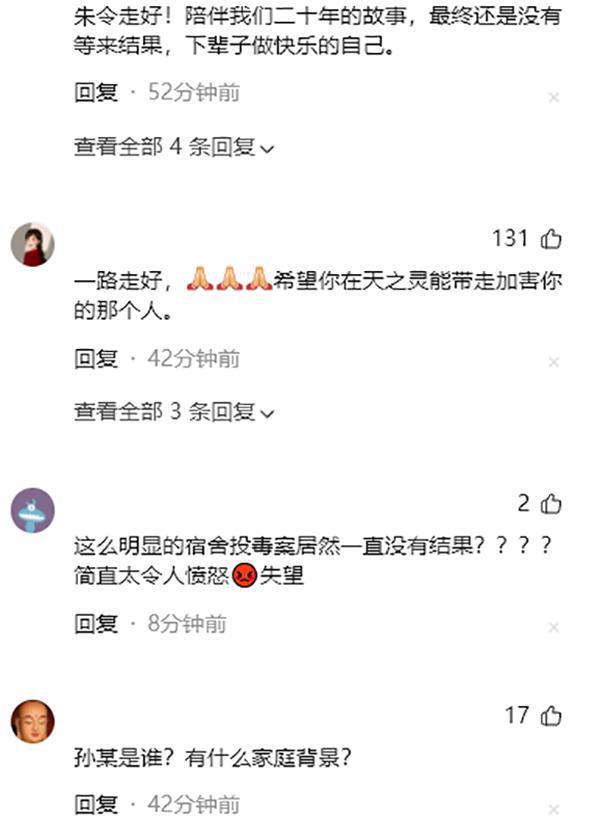Open the avatar of the 一路走好 commenter
Screen dimensions: 600x837
32,244
